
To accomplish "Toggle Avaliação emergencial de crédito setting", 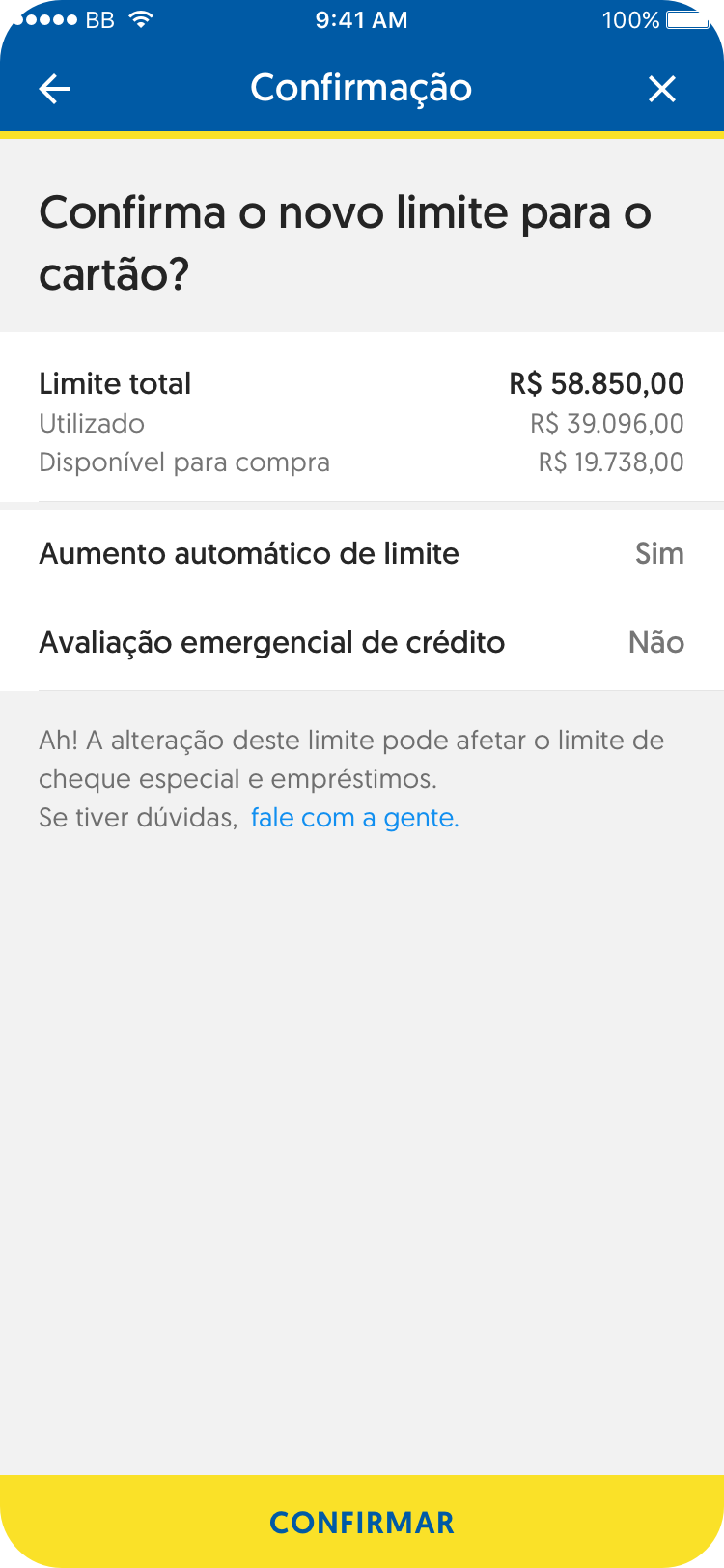I will (x=271, y=641).
